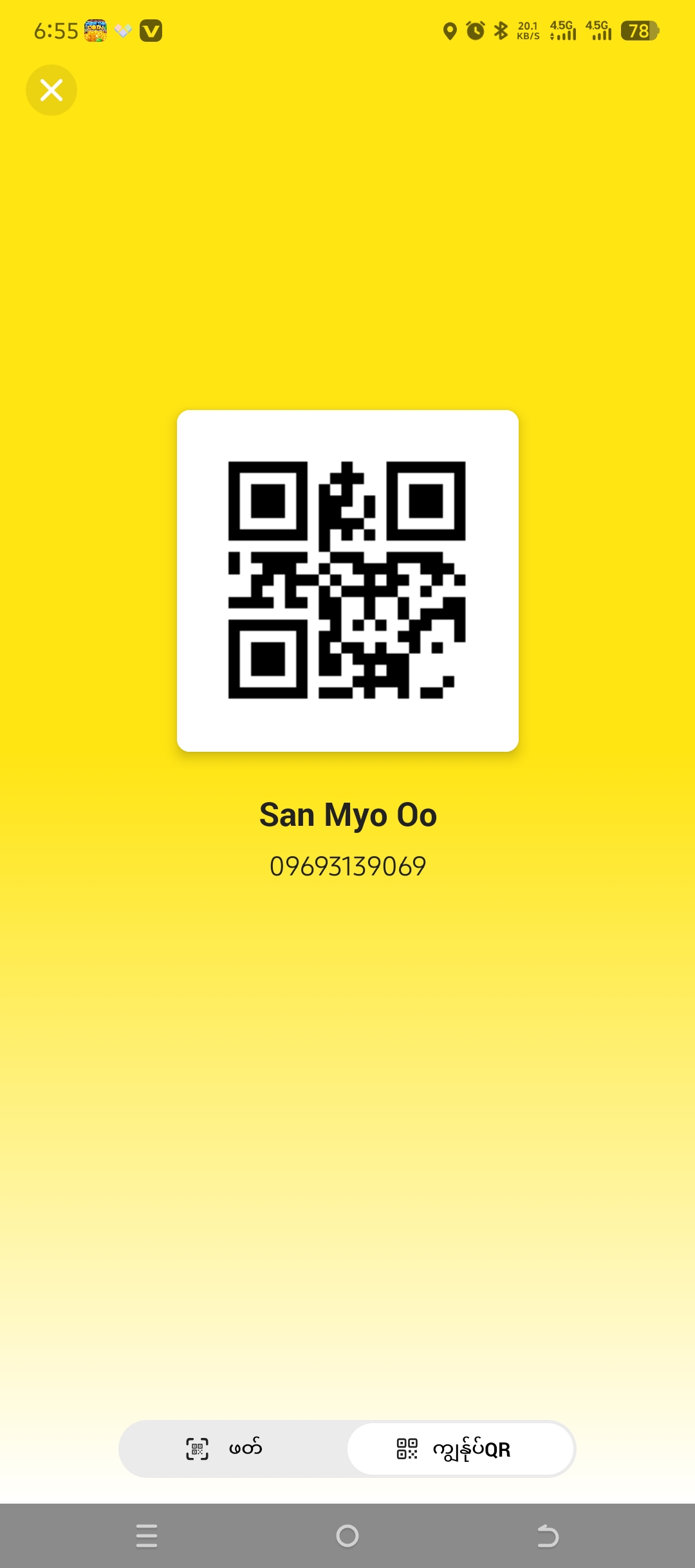Select the ကျွန်ုပ်QR tab
Viewport: 695px width, 1568px height.
pyautogui.click(x=461, y=1449)
